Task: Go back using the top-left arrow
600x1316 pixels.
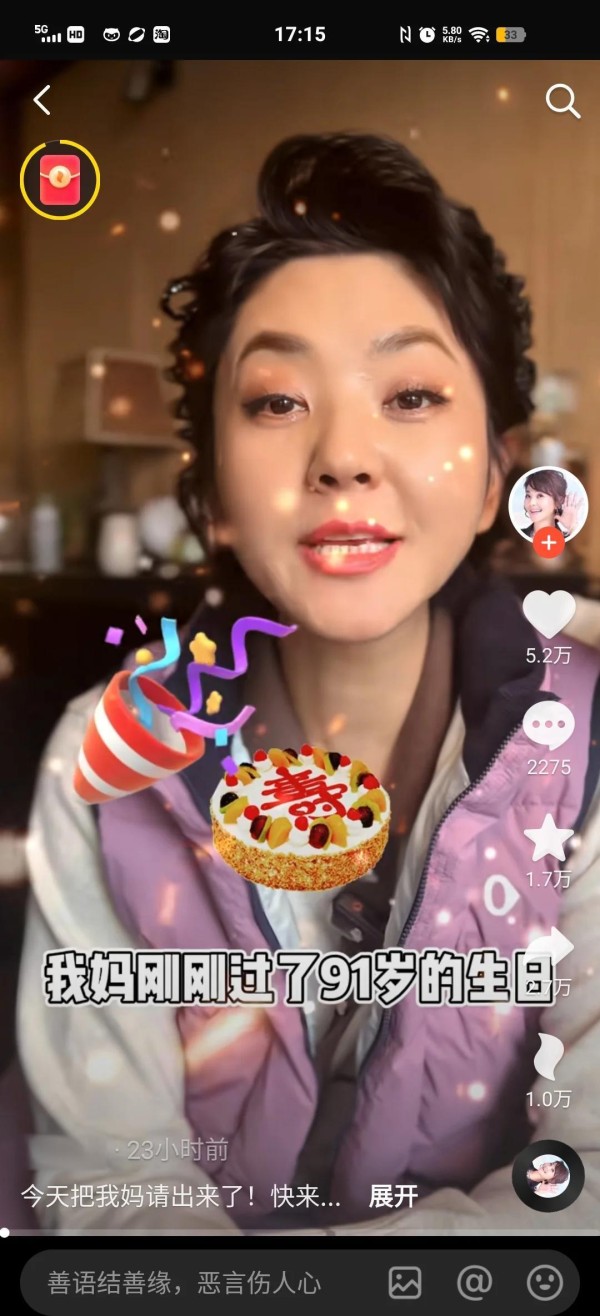Action: pos(42,100)
